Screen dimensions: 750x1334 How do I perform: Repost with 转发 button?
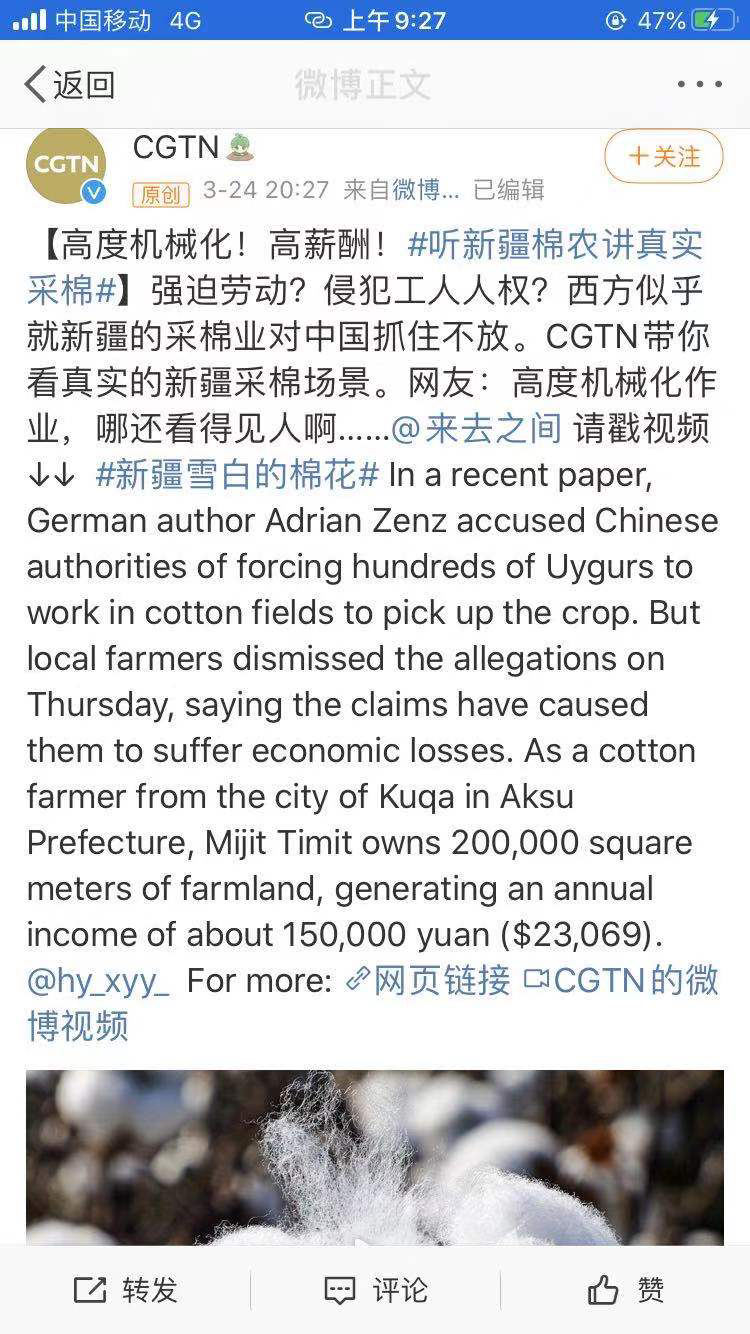pyautogui.click(x=126, y=1290)
